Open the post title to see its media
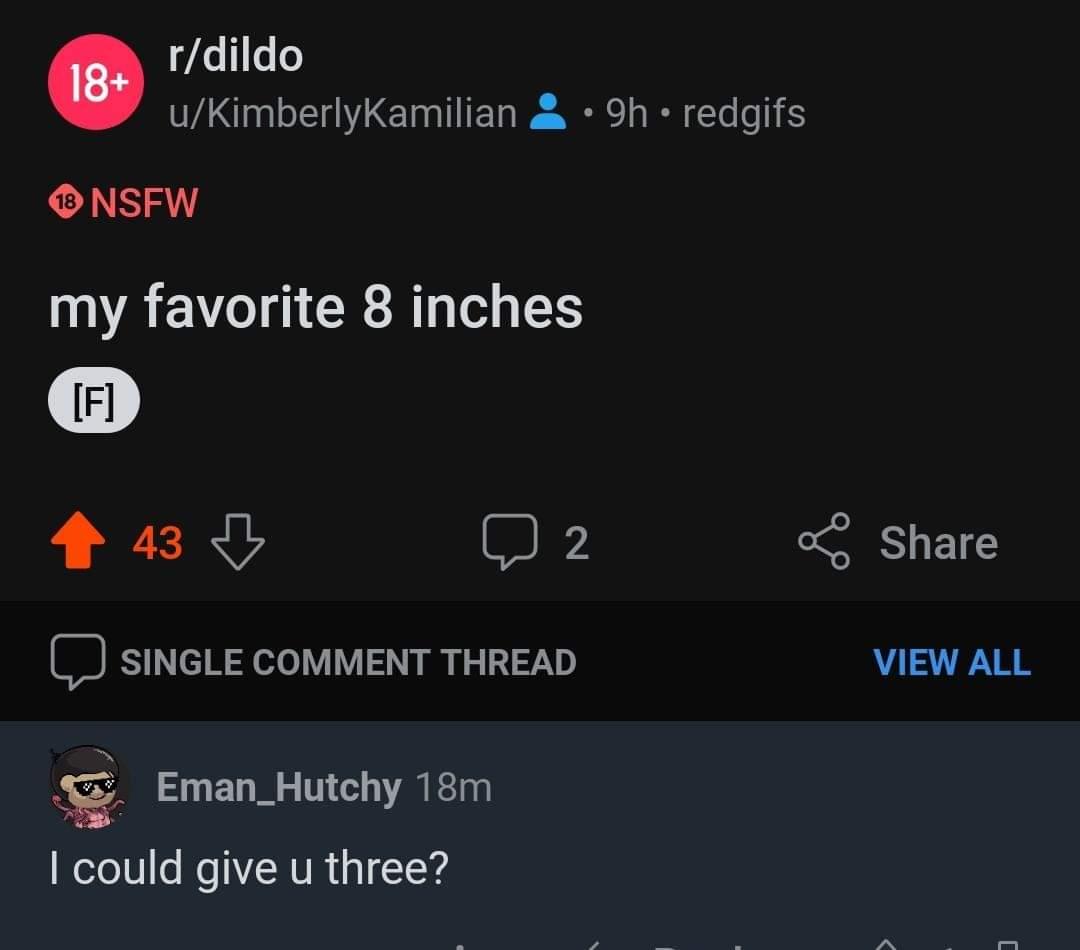Screen dimensions: 1080x950 [x=315, y=306]
